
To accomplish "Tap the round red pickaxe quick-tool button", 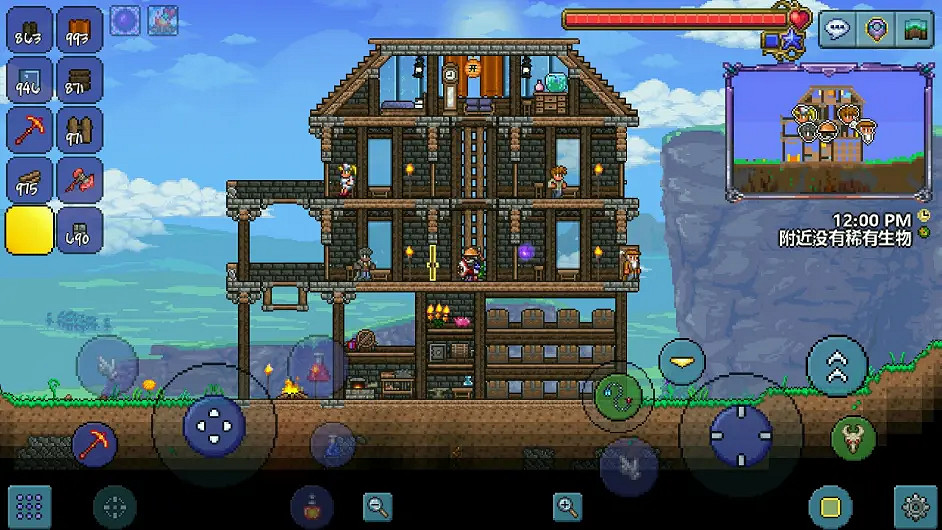I will (x=95, y=444).
